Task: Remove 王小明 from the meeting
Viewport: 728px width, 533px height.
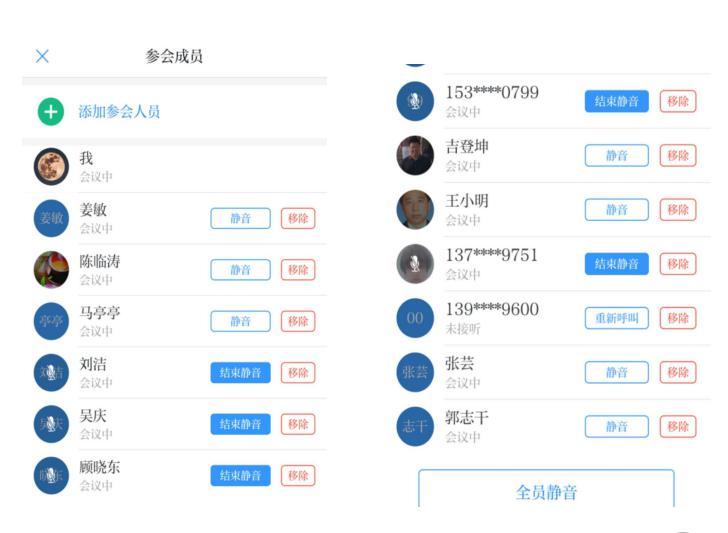Action: [x=678, y=209]
